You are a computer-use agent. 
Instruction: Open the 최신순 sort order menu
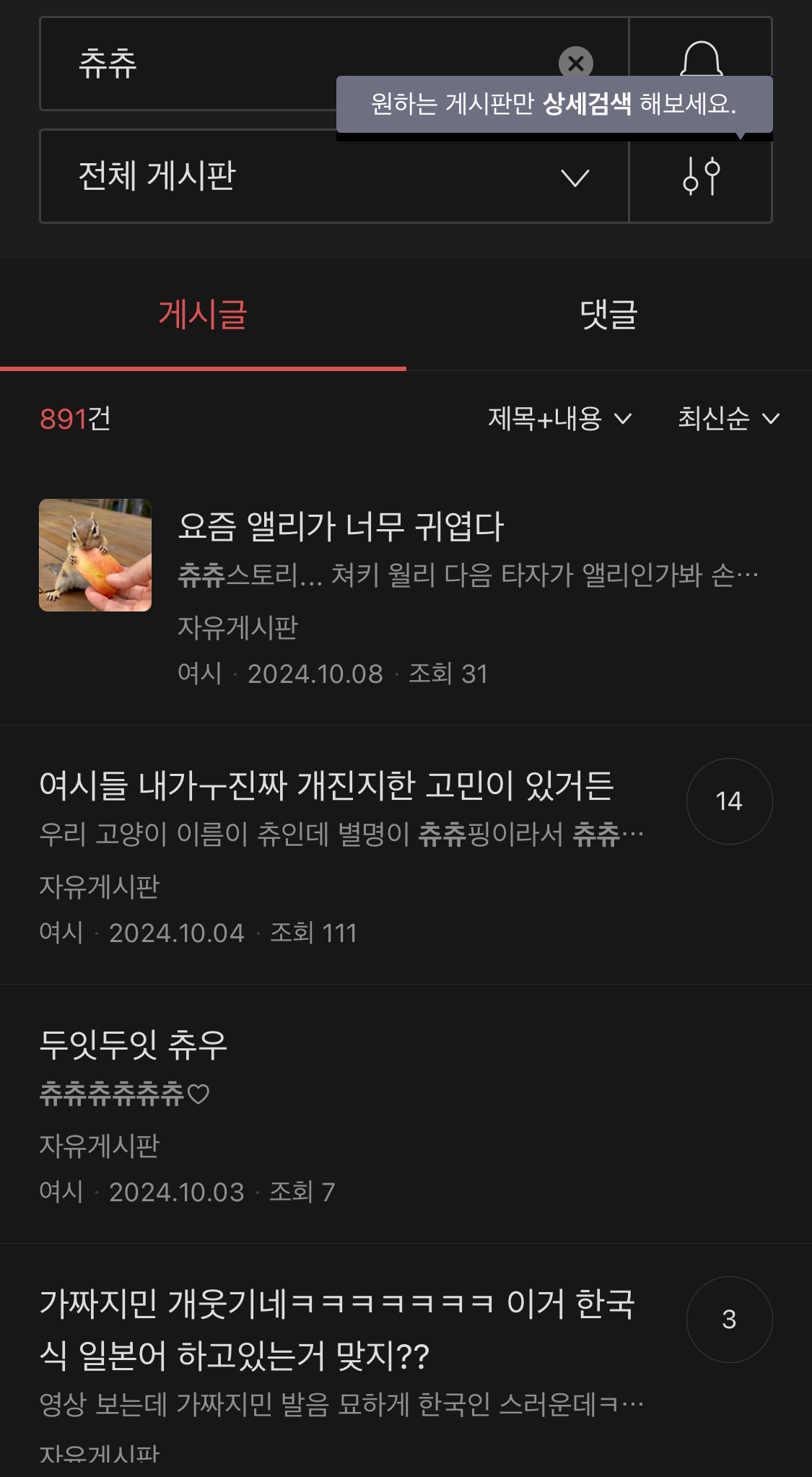728,419
